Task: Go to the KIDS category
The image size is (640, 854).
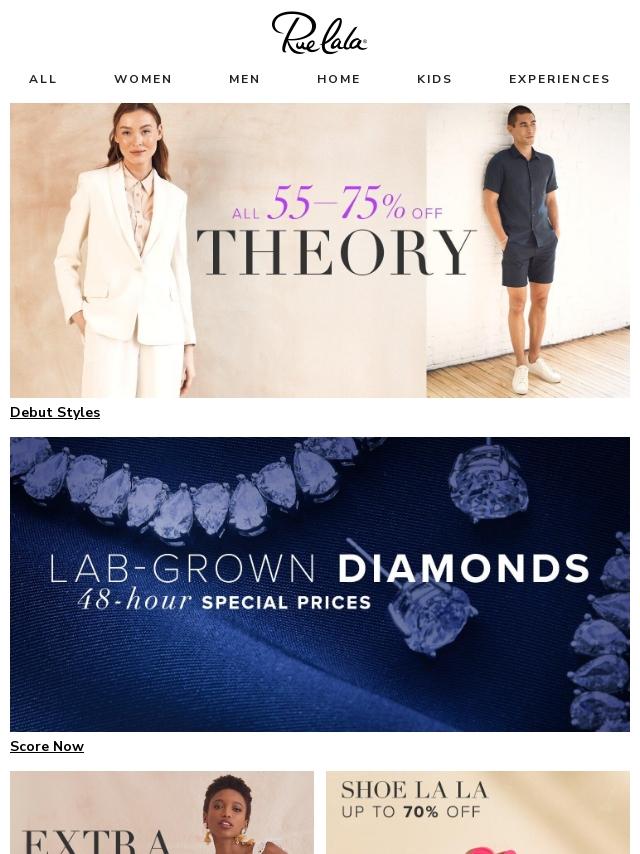Action: tap(434, 79)
